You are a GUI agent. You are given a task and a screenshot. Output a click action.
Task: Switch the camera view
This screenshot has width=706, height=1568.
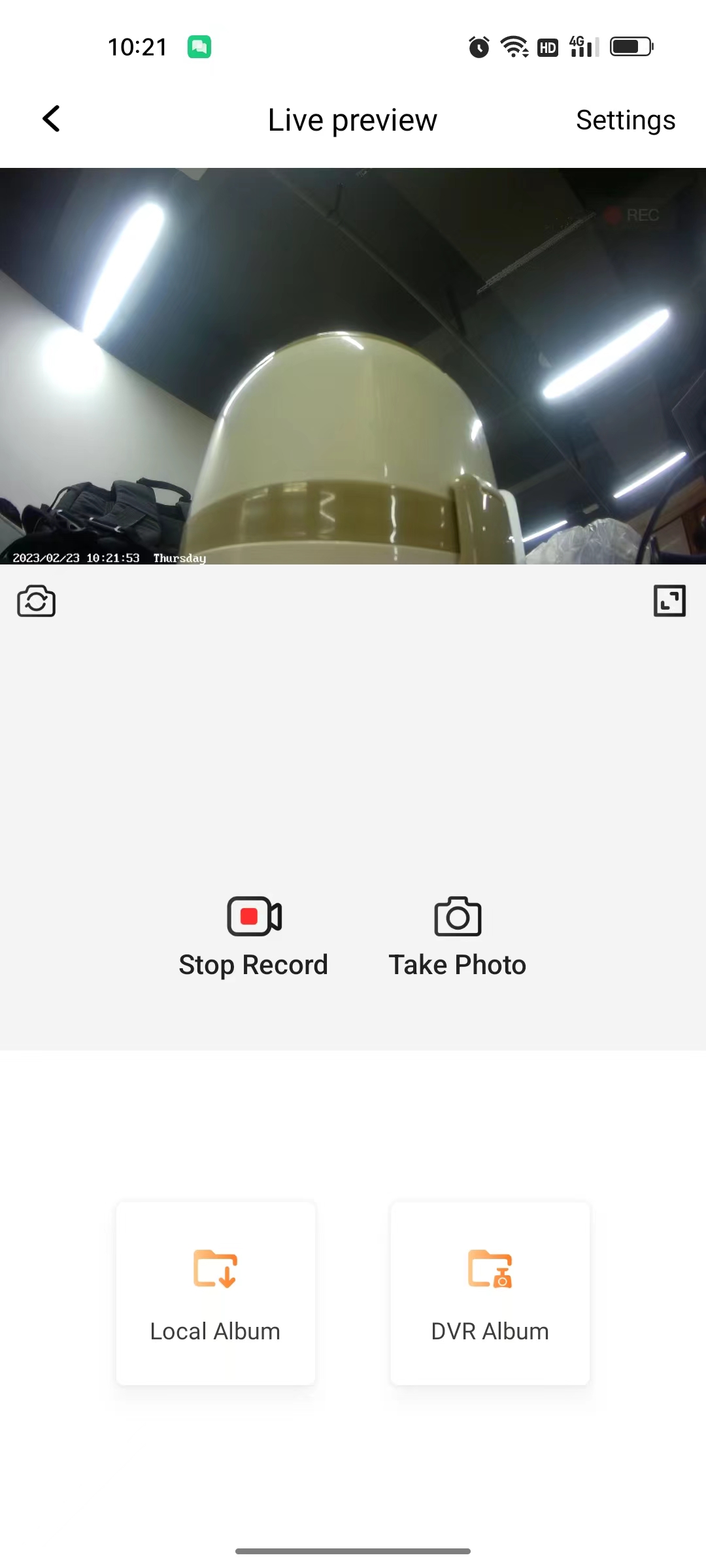(36, 601)
